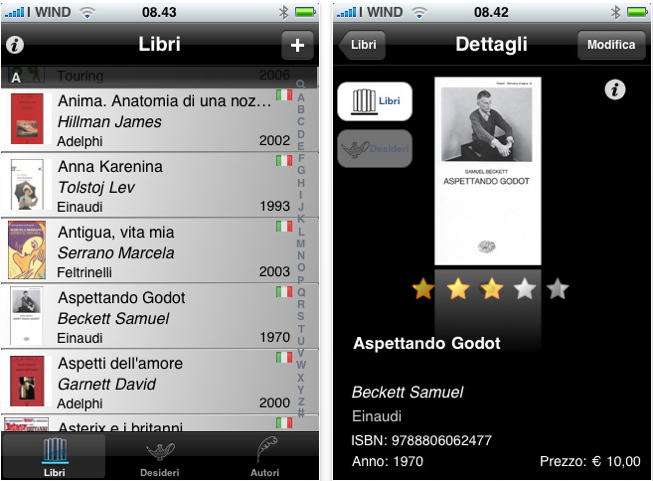Go back to Libri from Dettagli

click(362, 45)
